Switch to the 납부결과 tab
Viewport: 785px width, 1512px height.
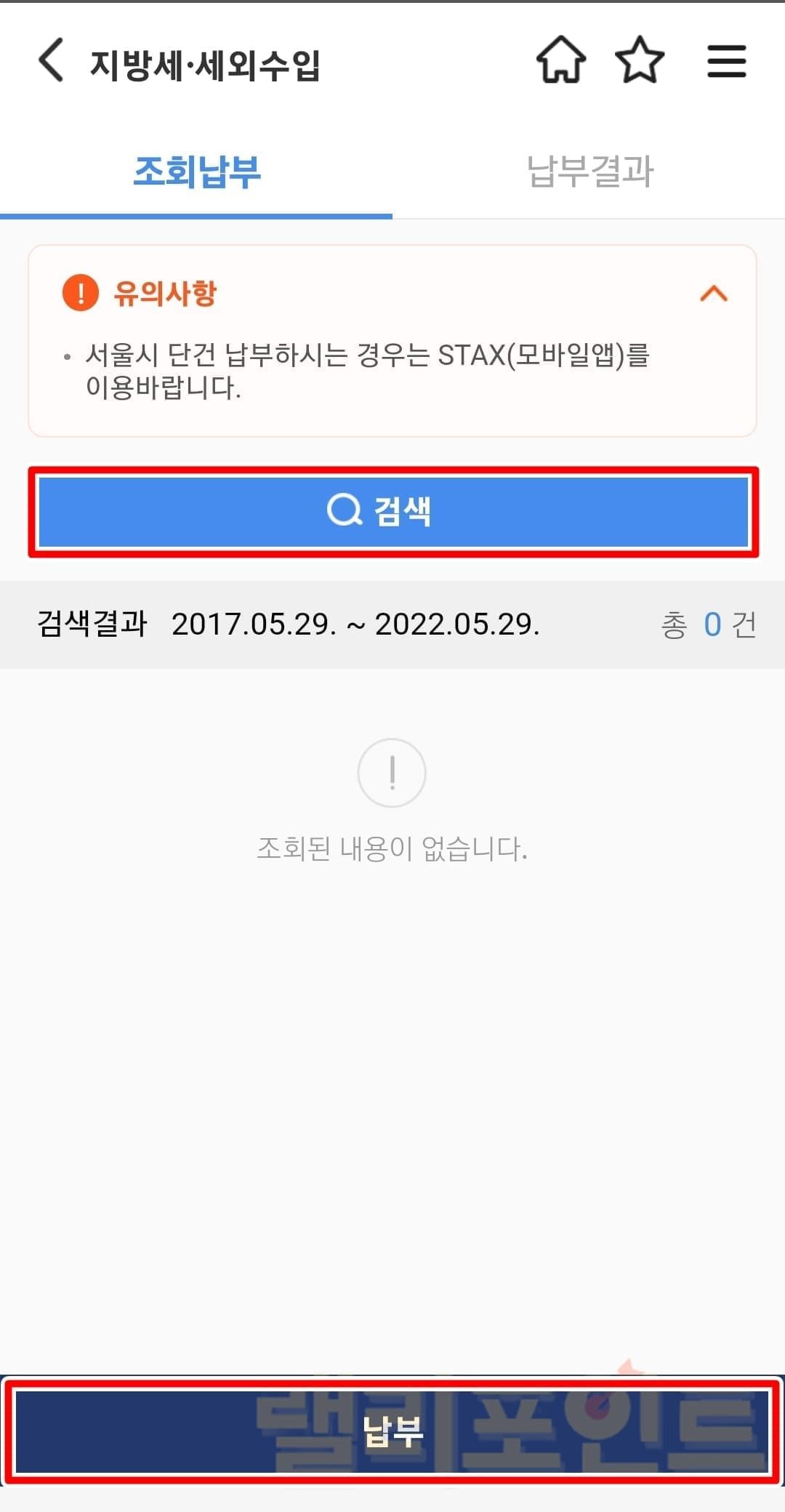point(589,172)
